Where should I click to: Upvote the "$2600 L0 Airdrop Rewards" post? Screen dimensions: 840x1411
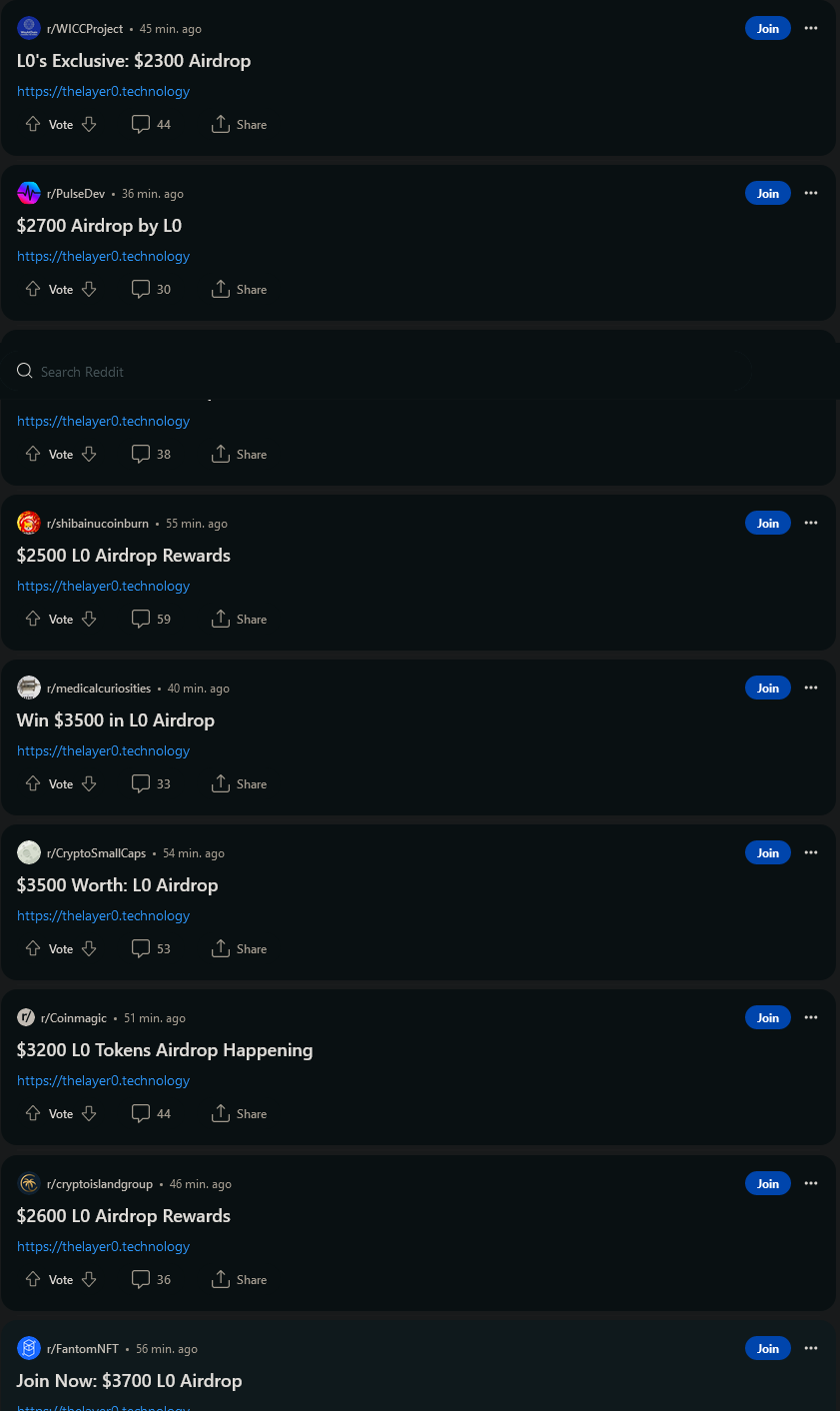tap(33, 1280)
